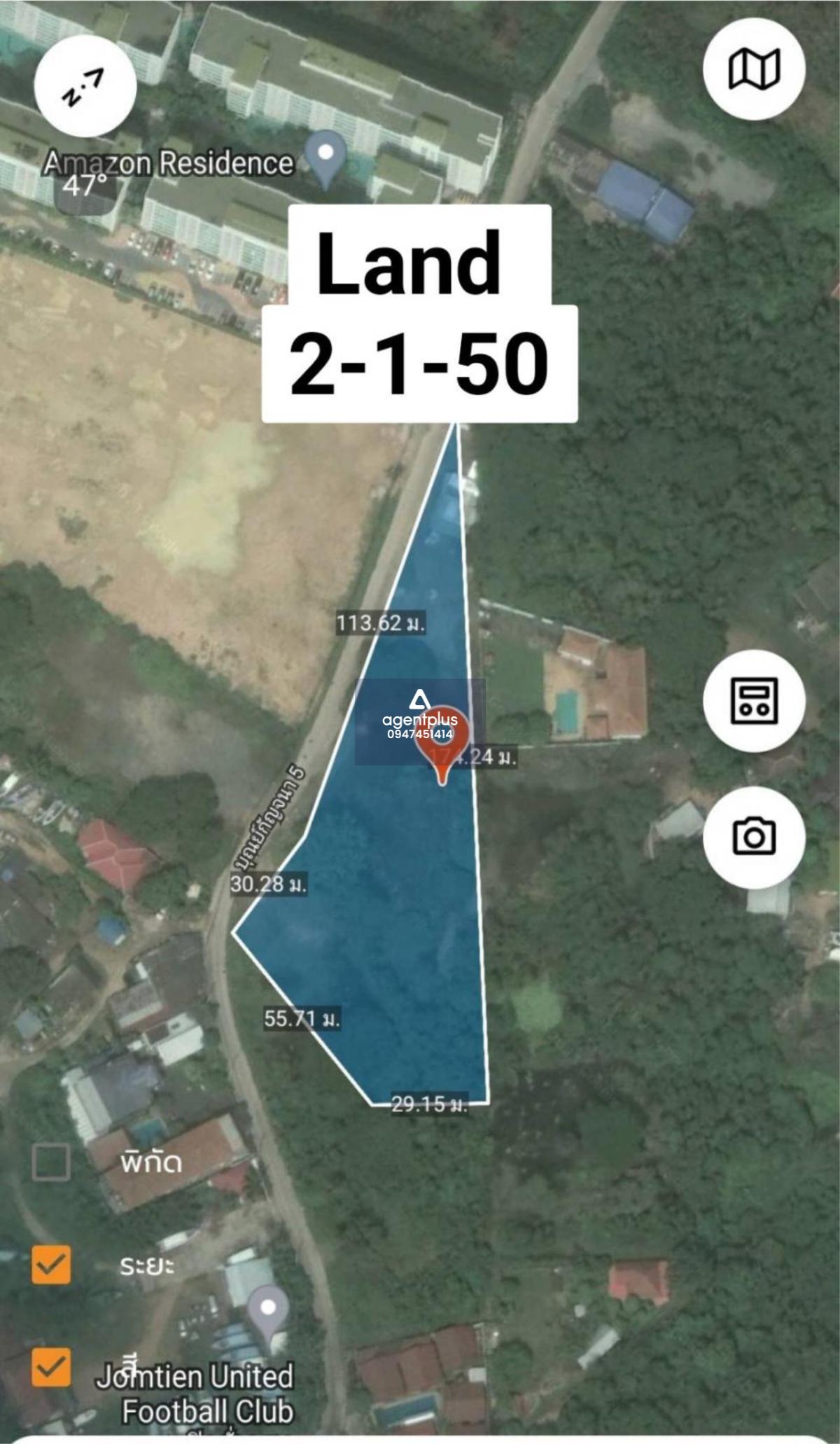Tap the red pin on the land plot
The height and width of the screenshot is (1444, 840).
tap(441, 746)
